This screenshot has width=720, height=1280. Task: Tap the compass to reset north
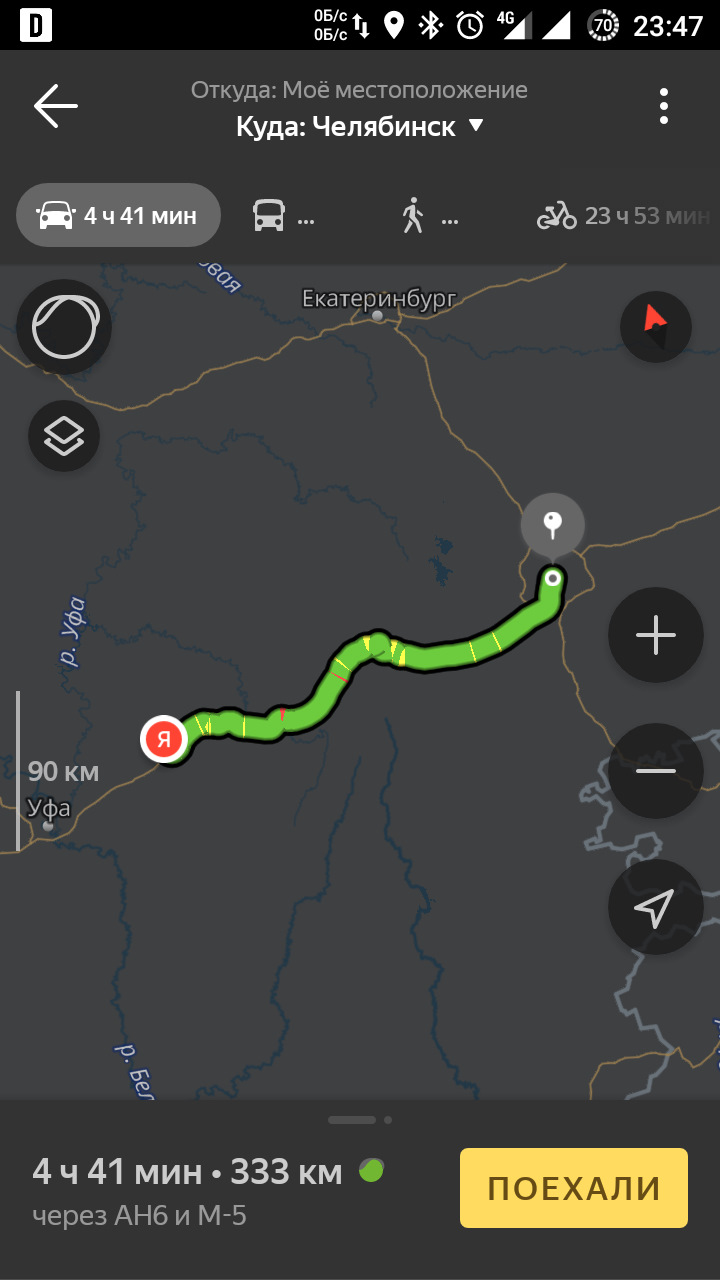point(656,326)
